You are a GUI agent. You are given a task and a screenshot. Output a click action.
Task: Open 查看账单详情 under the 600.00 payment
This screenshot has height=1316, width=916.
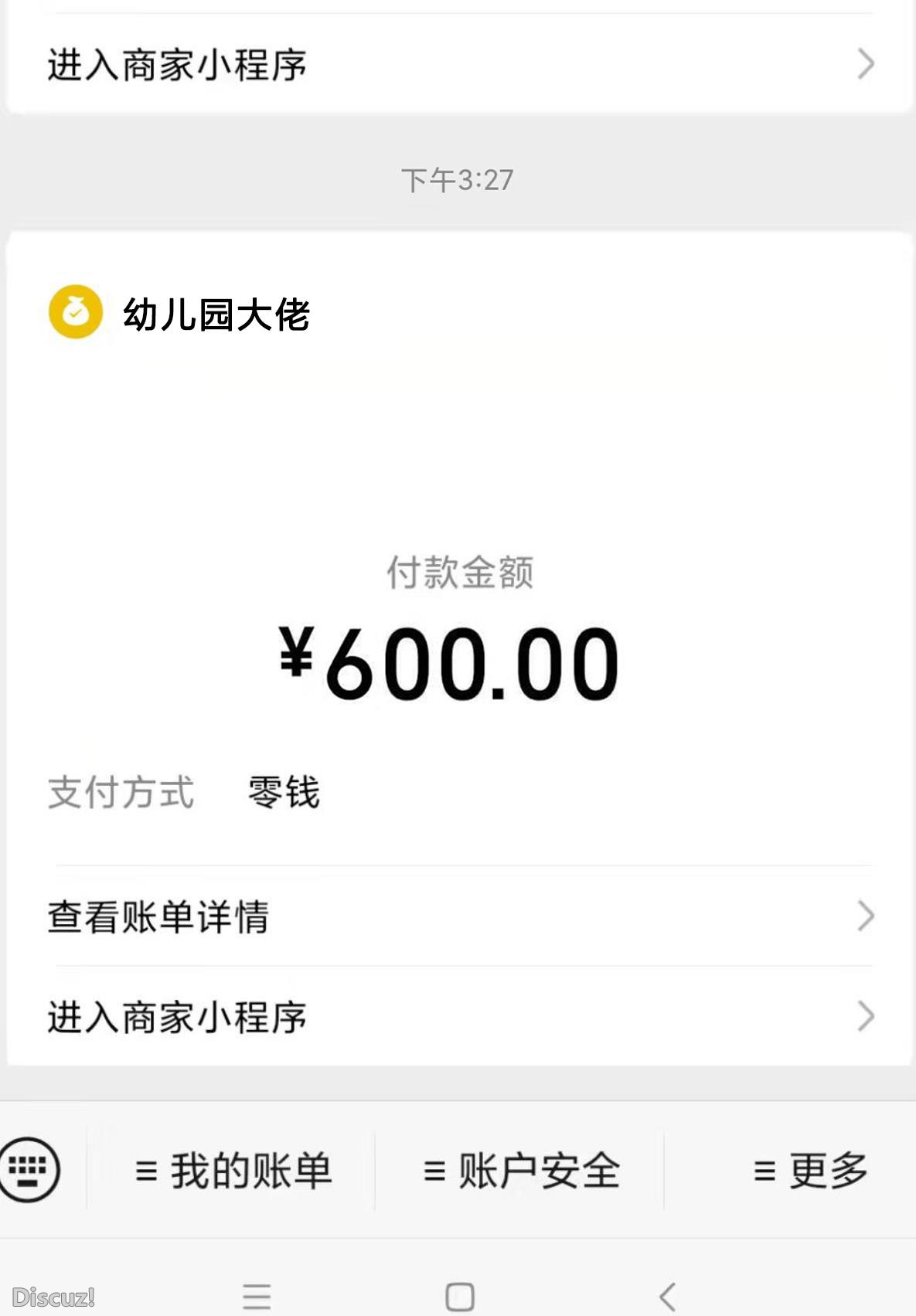pos(459,916)
